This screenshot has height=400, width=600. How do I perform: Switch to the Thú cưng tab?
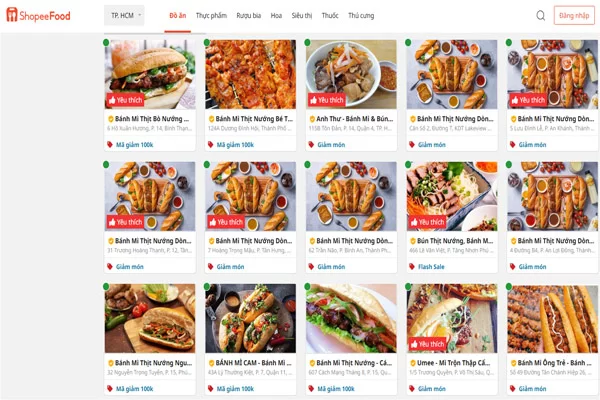pos(361,16)
